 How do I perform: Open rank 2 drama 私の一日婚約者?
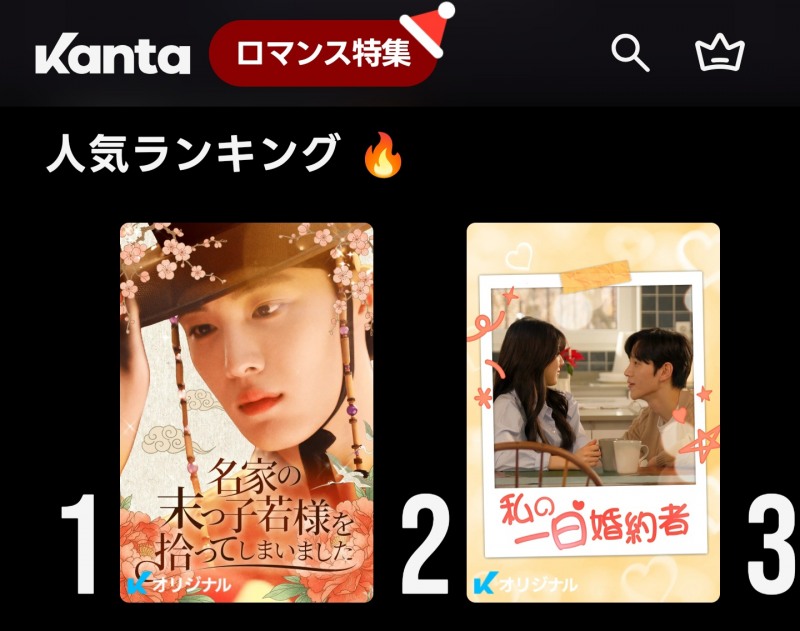click(593, 412)
